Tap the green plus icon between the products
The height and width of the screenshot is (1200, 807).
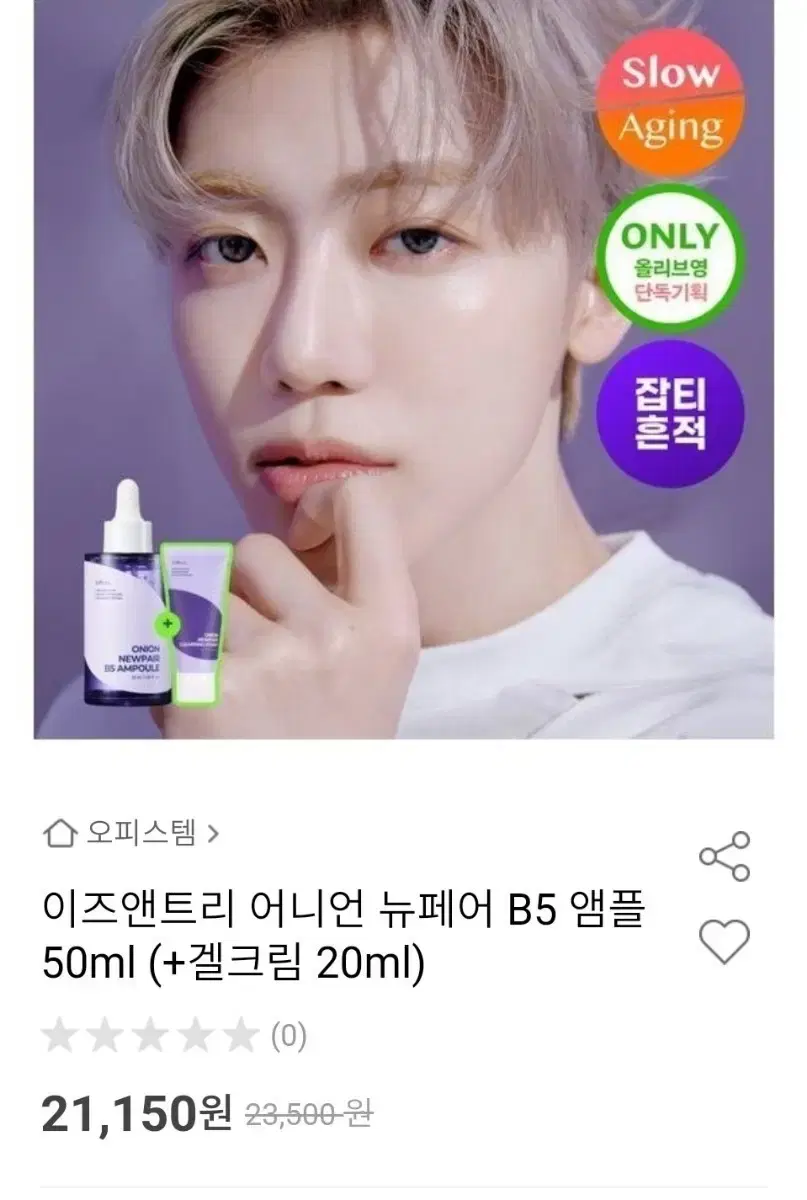(x=168, y=622)
